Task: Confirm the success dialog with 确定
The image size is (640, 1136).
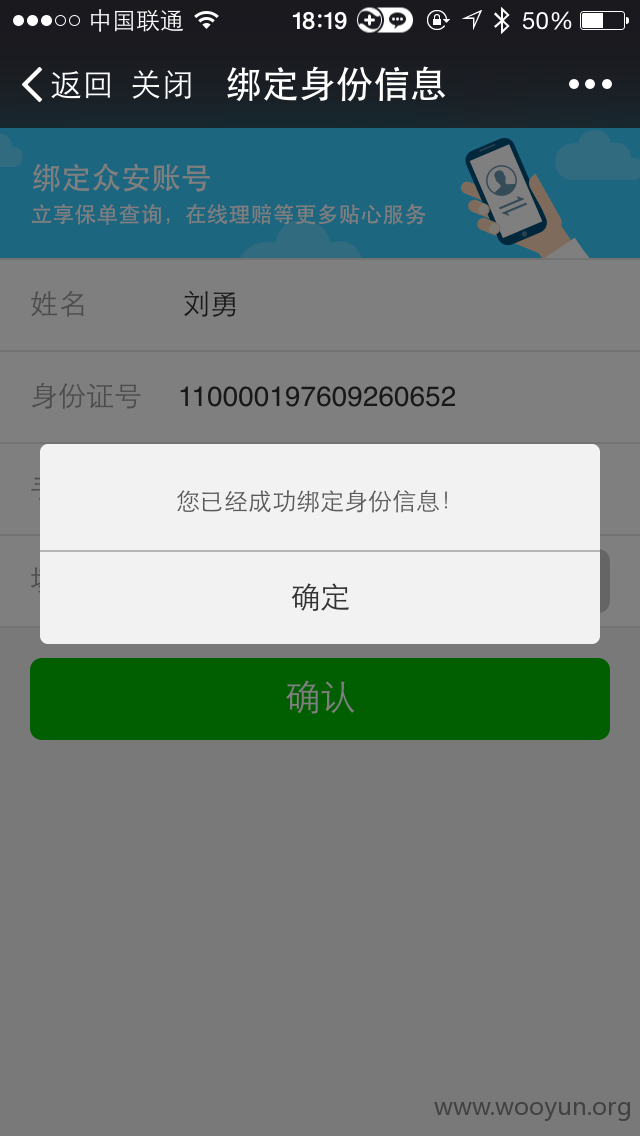Action: tap(320, 598)
